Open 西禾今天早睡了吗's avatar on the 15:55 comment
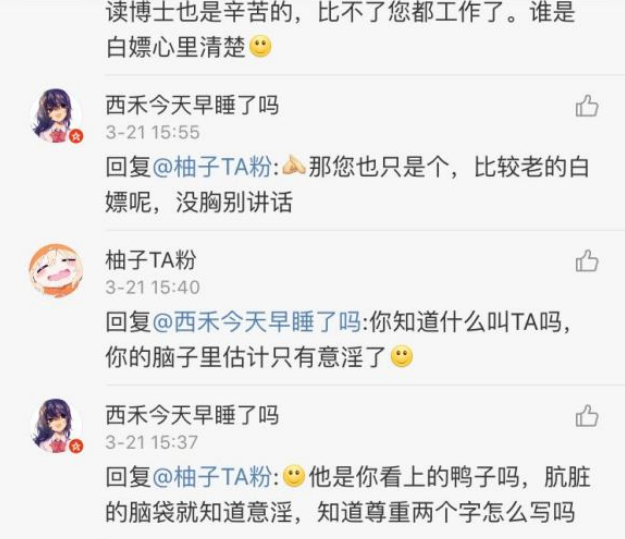This screenshot has height=539, width=625. click(57, 116)
